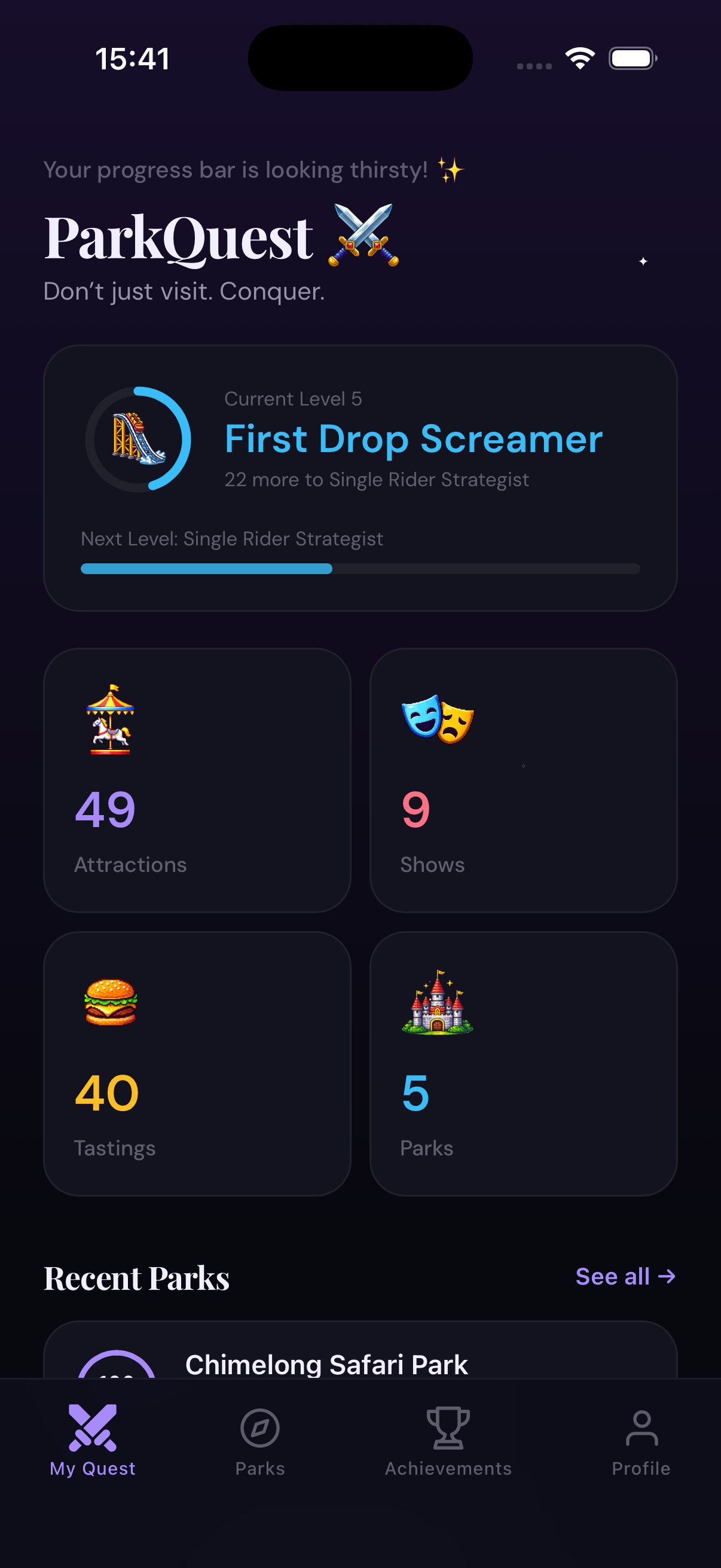This screenshot has width=721, height=1568.
Task: Open the 5 Parks stat card
Action: coord(523,1064)
